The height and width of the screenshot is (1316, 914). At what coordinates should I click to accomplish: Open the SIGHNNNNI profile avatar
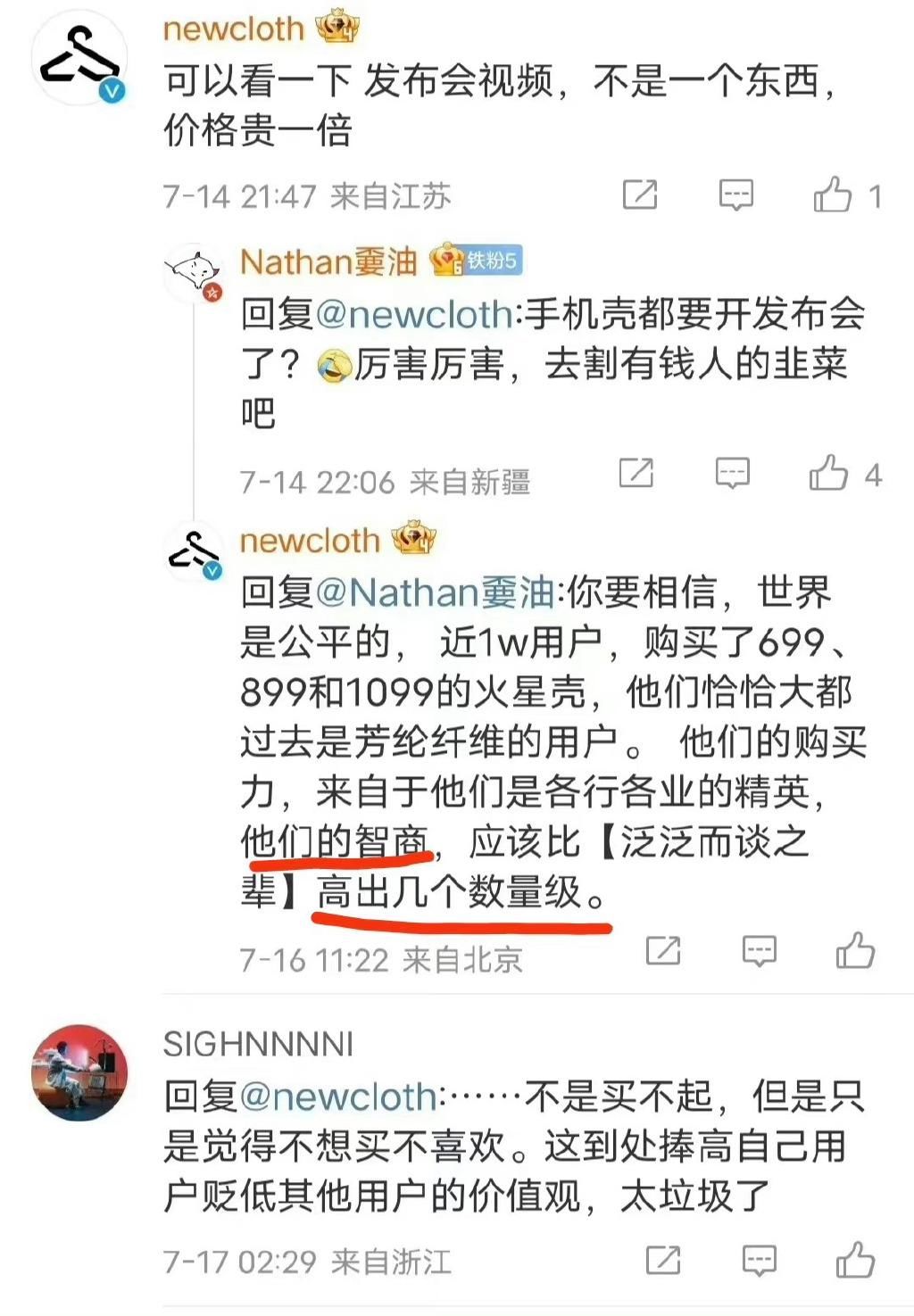point(80,1072)
